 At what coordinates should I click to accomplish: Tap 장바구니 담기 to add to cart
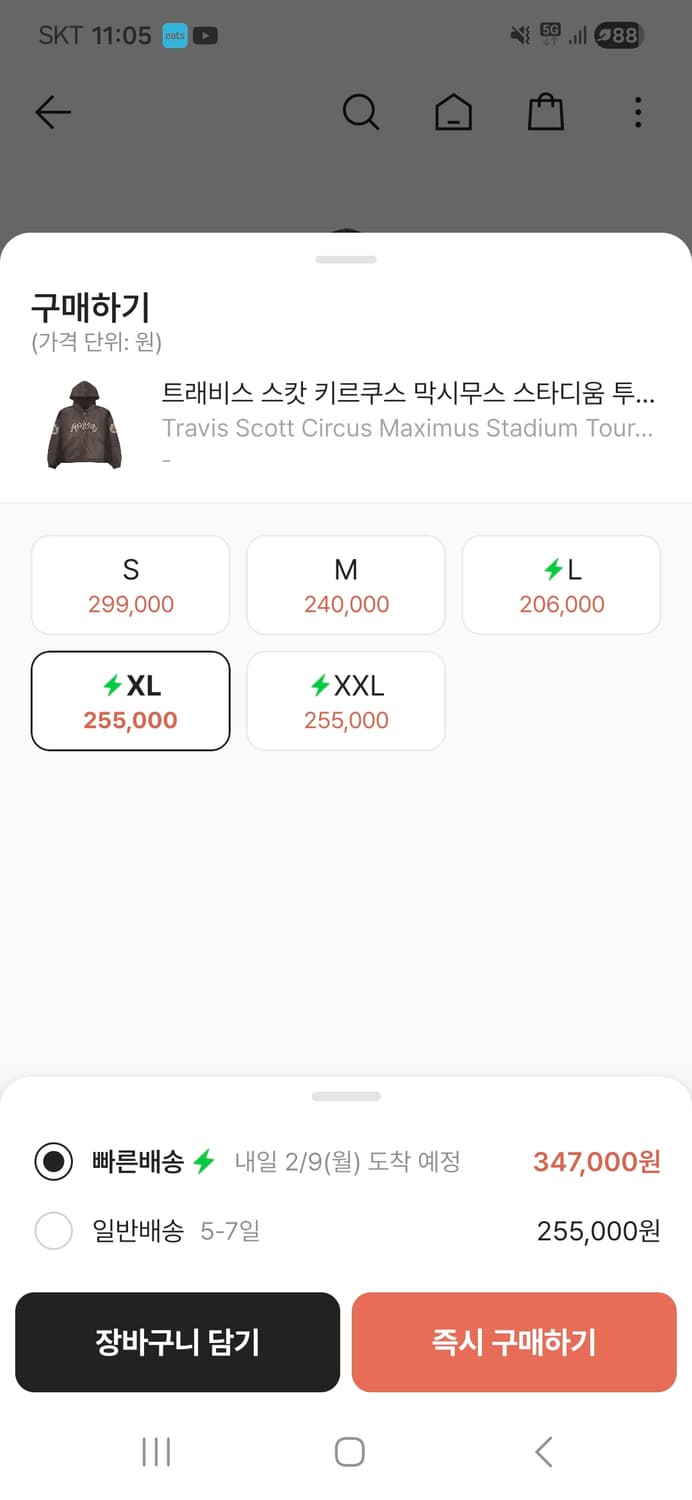click(178, 1342)
